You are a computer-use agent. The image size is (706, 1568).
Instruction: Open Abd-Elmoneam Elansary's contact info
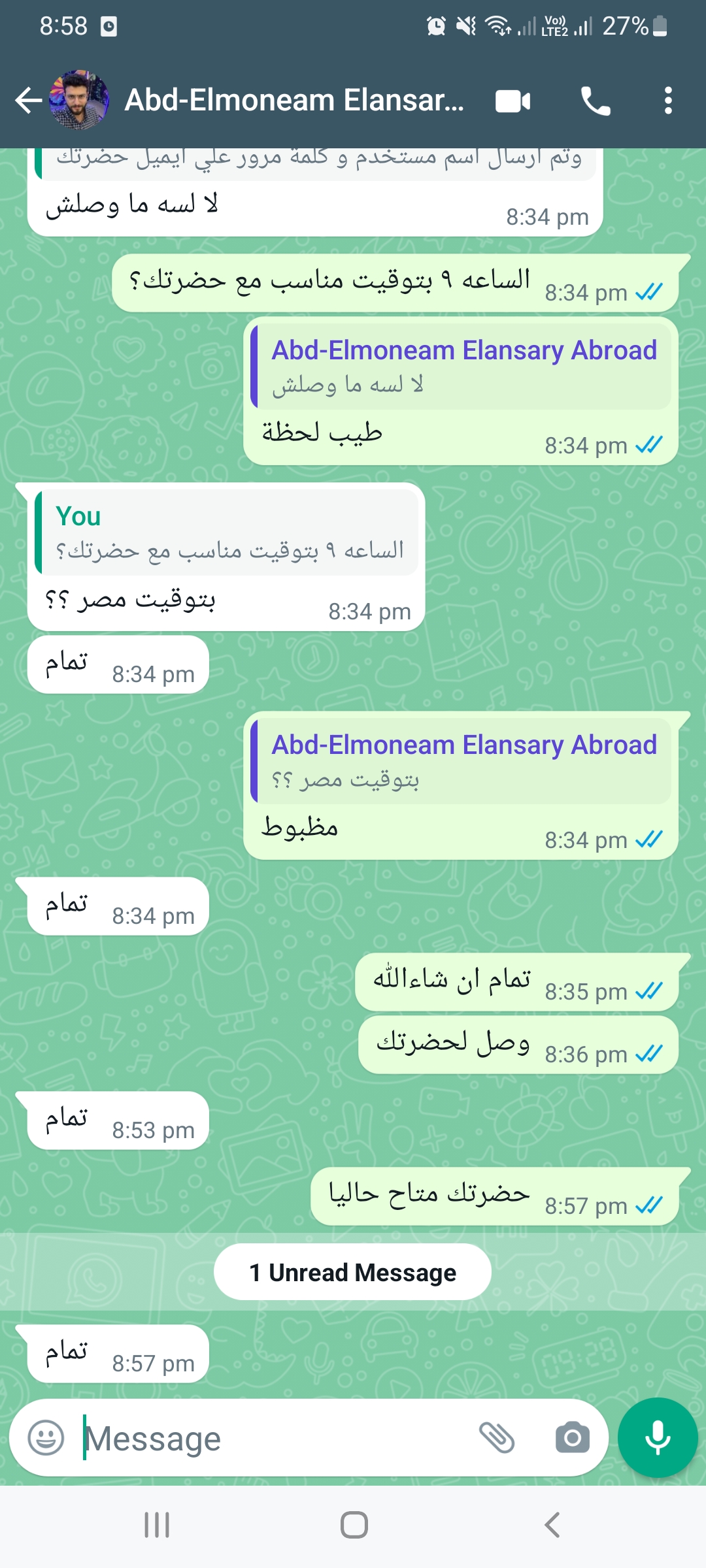[x=294, y=101]
